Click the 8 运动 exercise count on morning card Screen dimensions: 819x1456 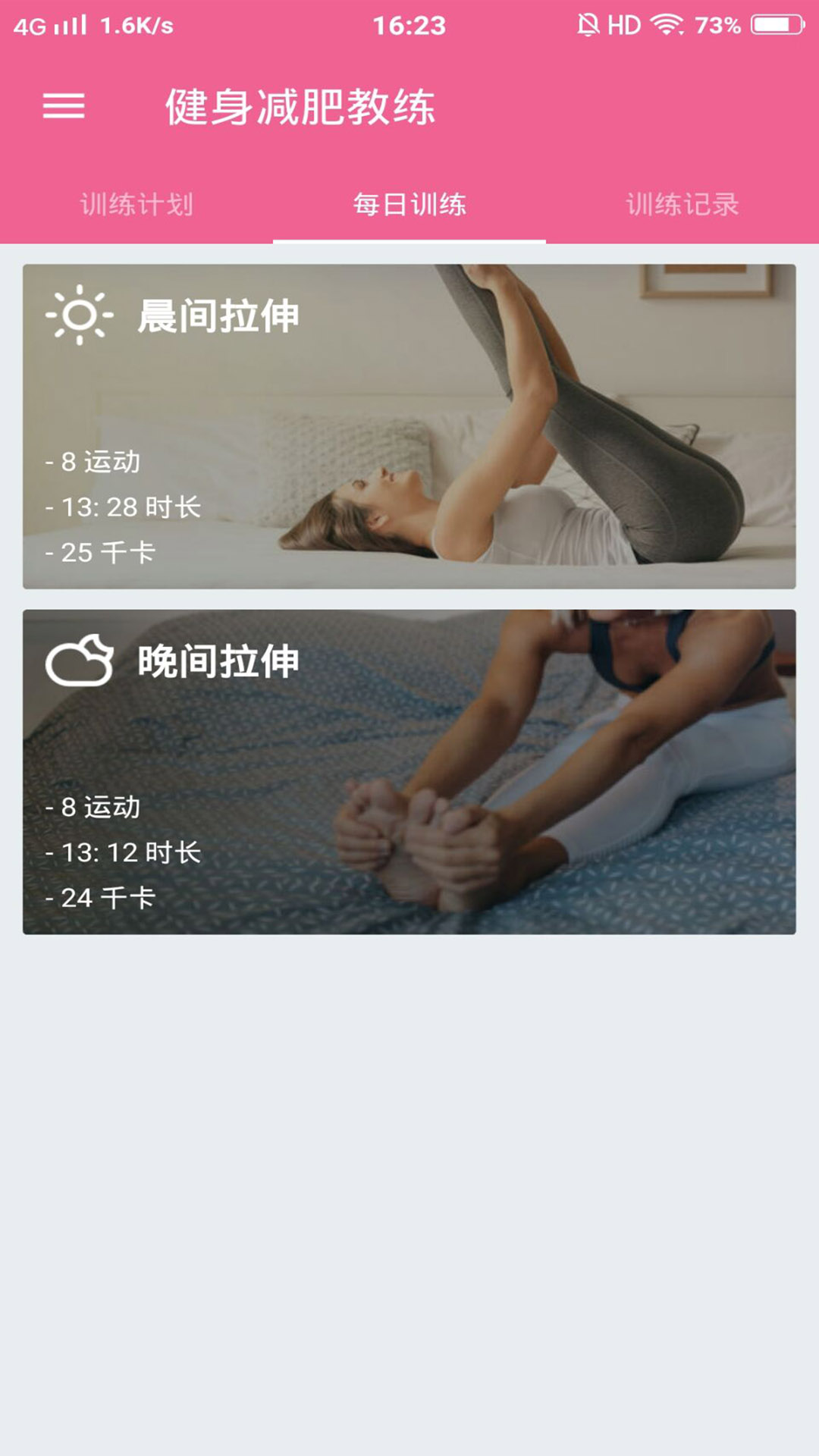click(93, 464)
